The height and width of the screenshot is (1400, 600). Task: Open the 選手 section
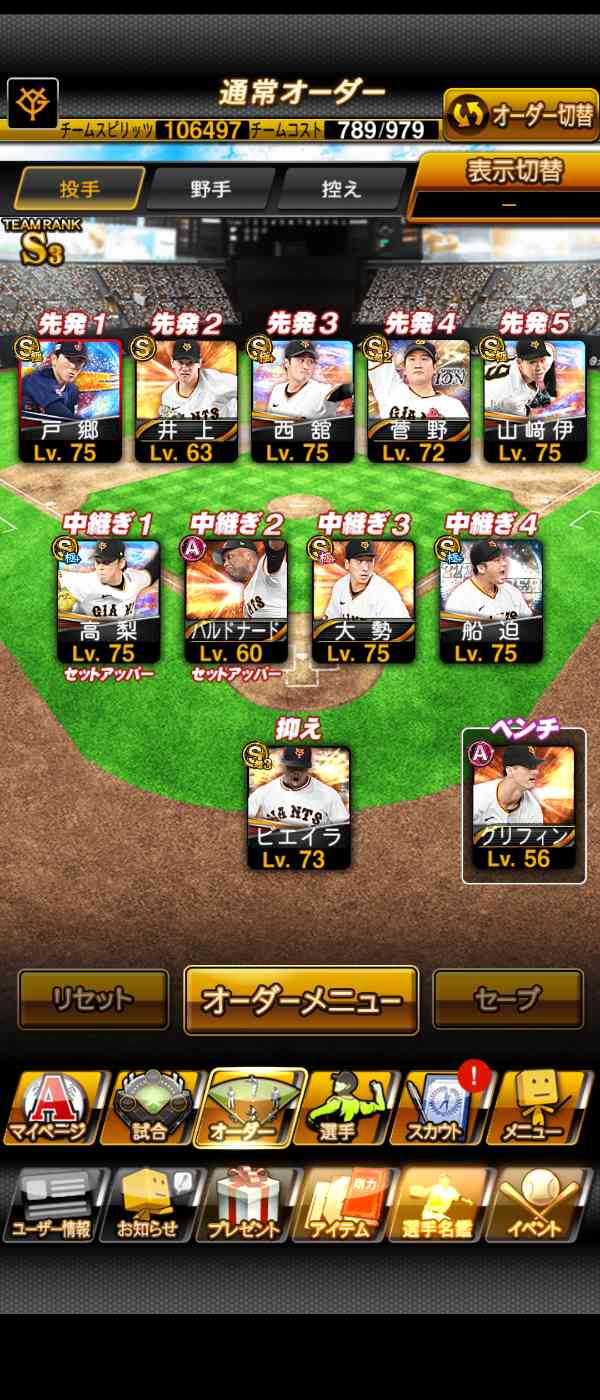pos(345,1108)
